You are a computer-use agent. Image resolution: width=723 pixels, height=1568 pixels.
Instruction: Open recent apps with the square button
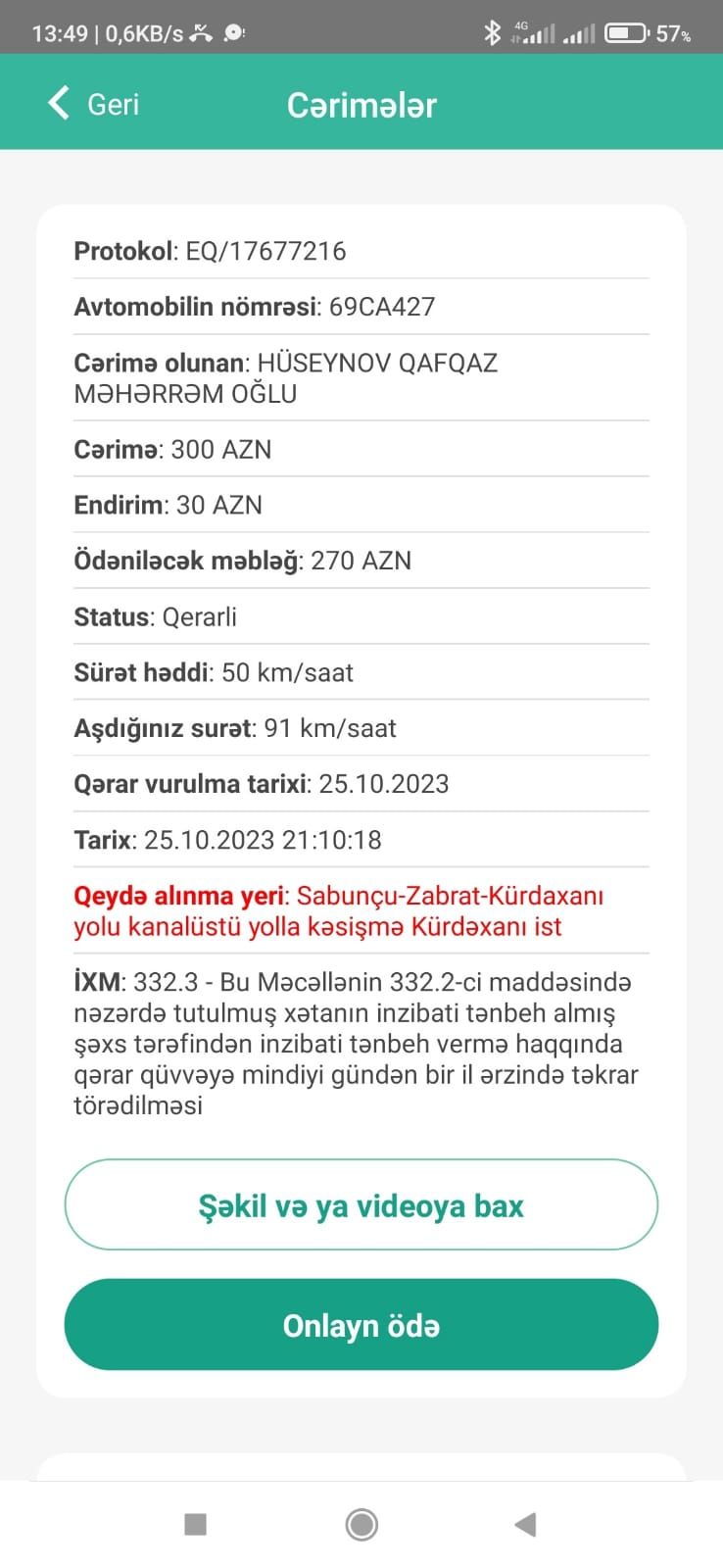pos(196,1524)
